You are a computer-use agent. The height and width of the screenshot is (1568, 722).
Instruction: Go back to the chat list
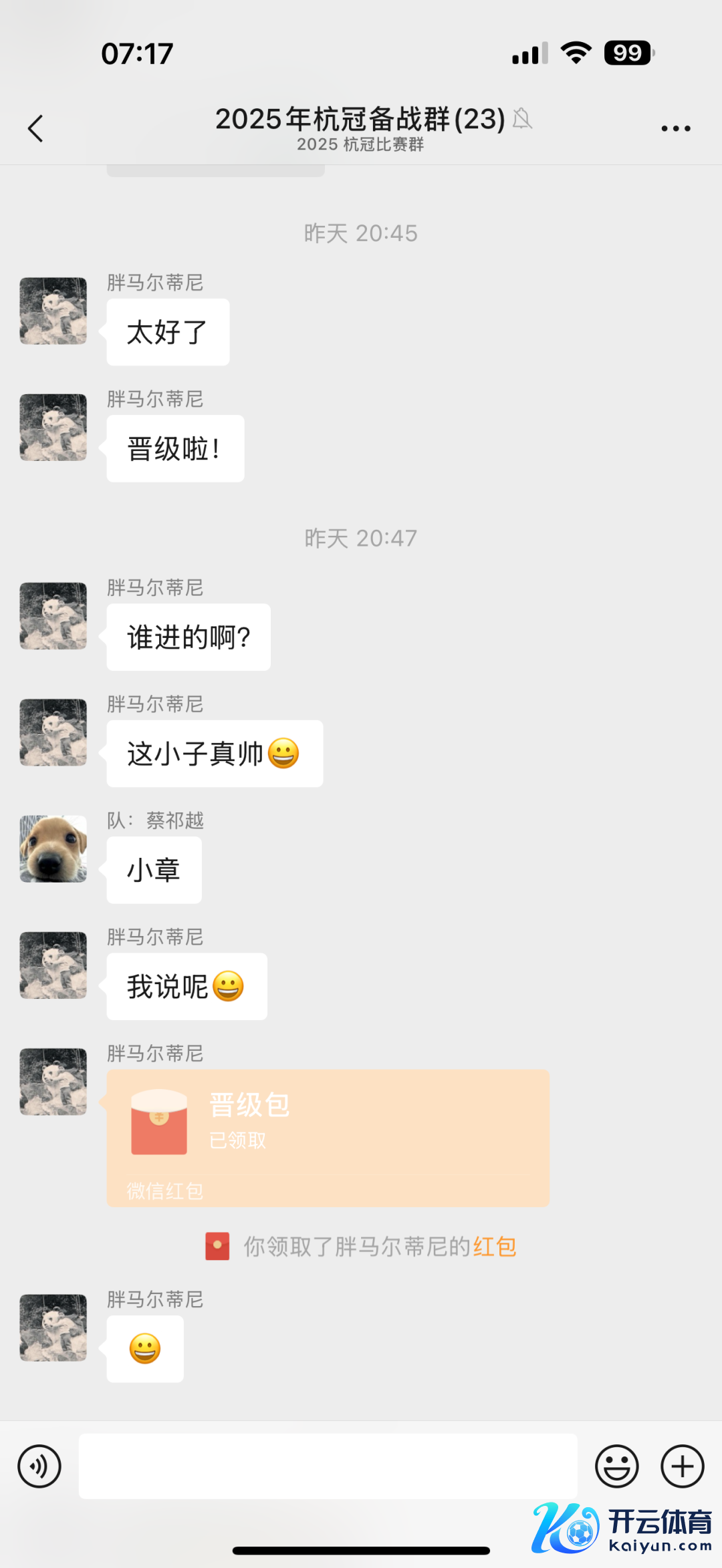tap(36, 128)
